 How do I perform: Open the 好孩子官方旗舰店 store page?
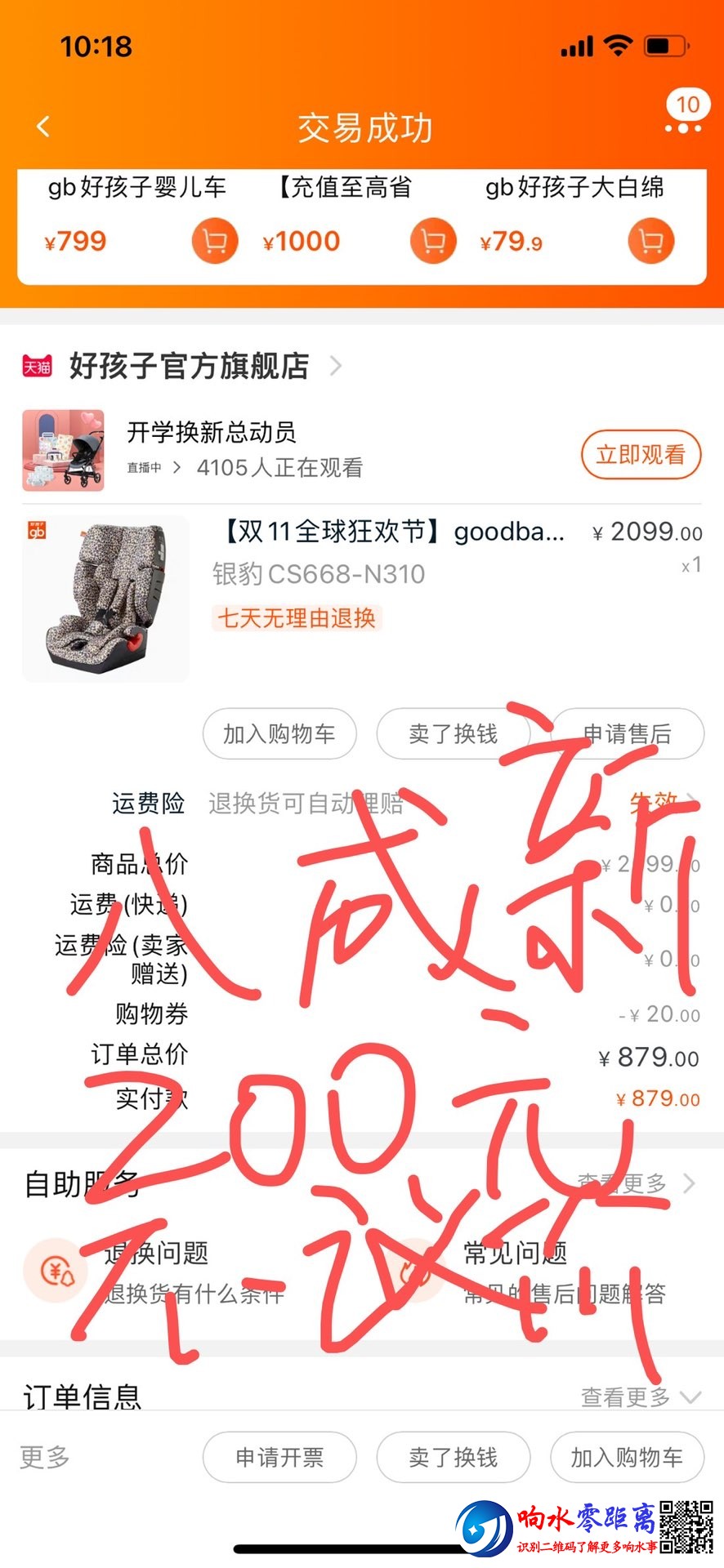click(x=190, y=366)
